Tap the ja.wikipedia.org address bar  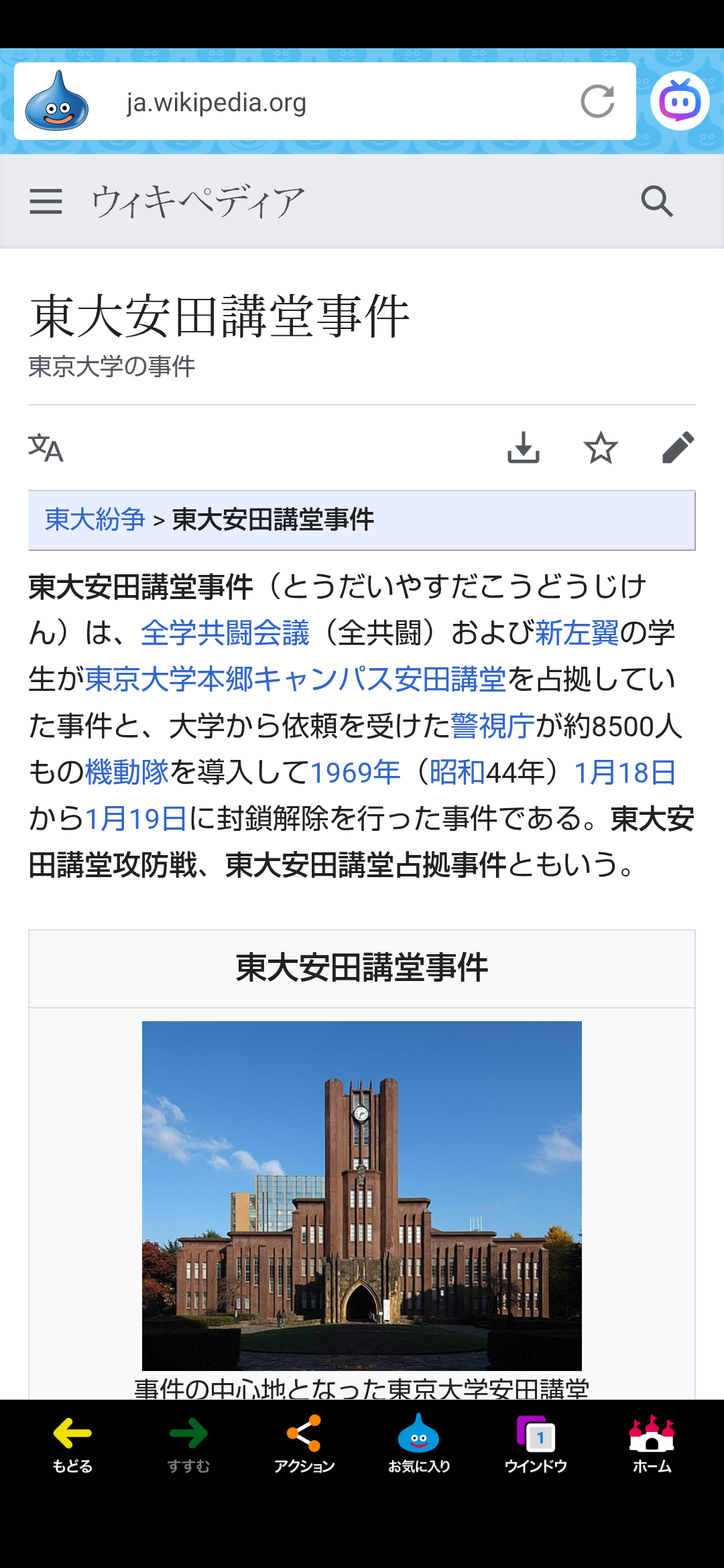[322, 102]
